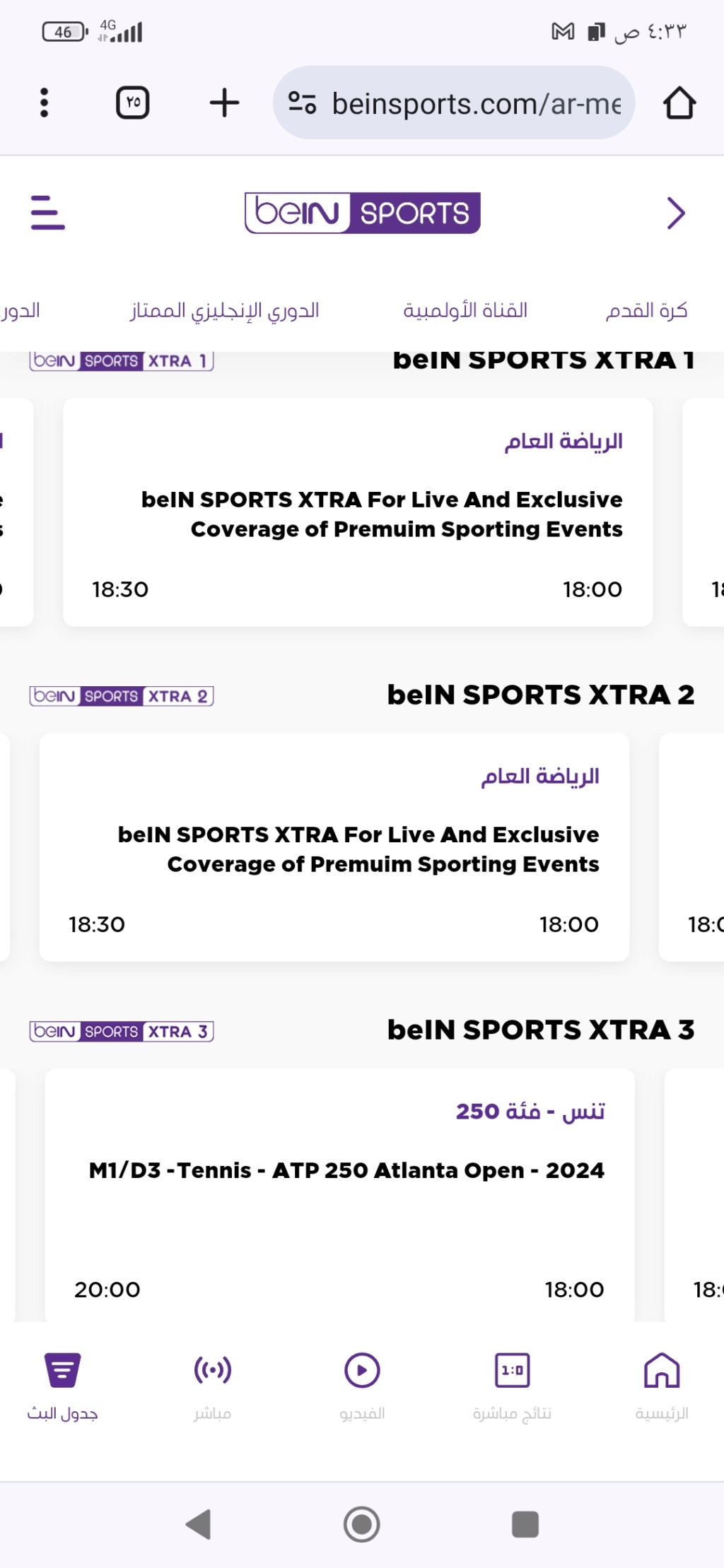Viewport: 724px width, 1568px height.
Task: Open the XTRA 3 Atlanta Open tennis card
Action: point(340,1194)
